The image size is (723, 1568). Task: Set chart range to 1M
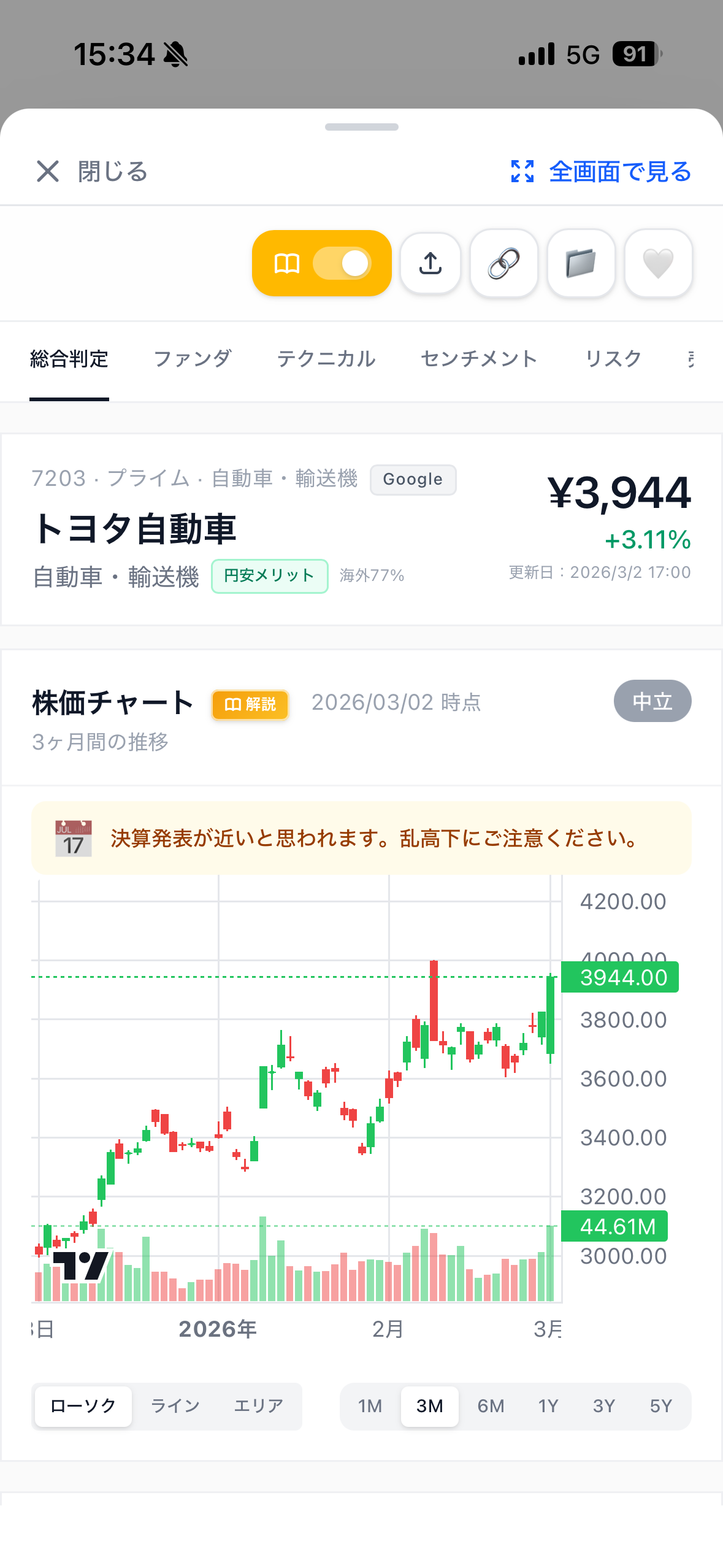click(x=370, y=1405)
